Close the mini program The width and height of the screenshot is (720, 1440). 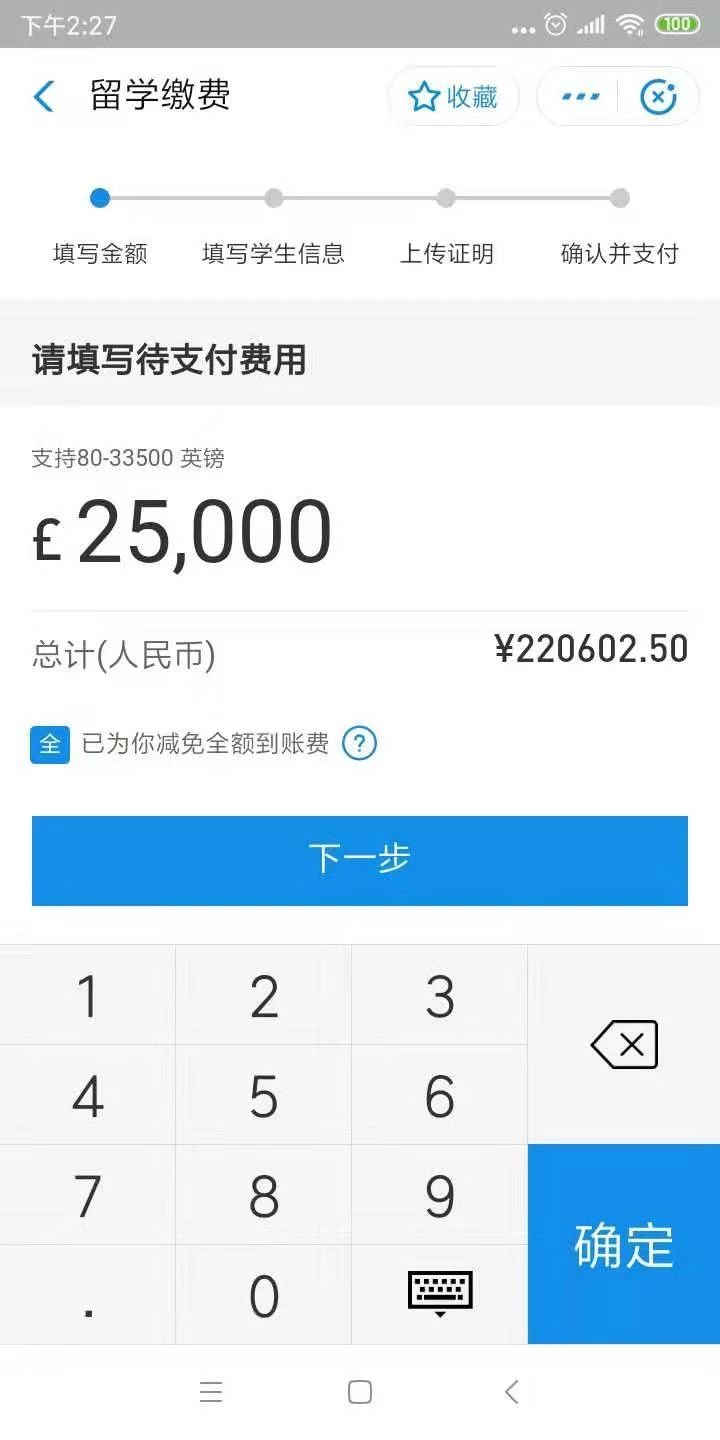click(x=658, y=97)
